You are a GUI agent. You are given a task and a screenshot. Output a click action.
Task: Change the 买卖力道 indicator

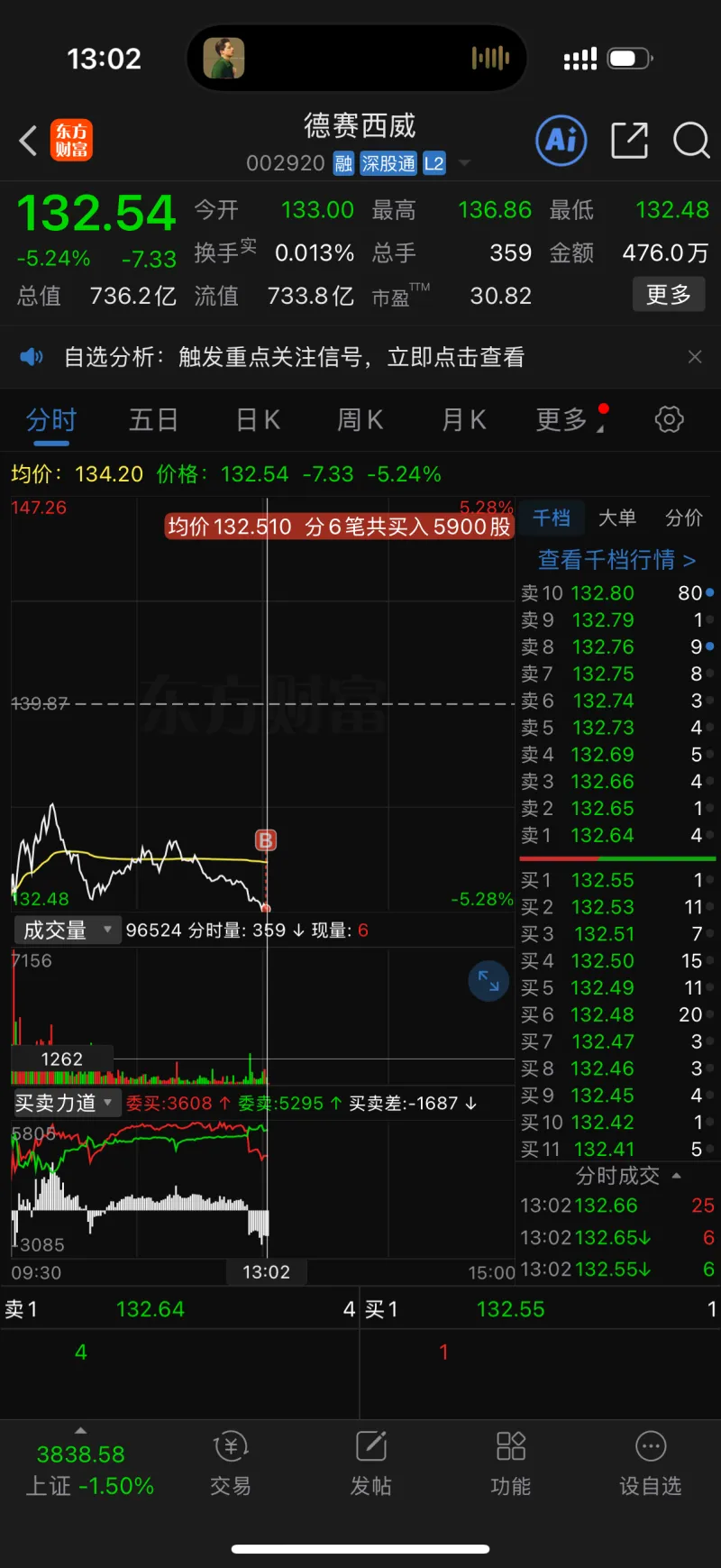click(67, 1103)
